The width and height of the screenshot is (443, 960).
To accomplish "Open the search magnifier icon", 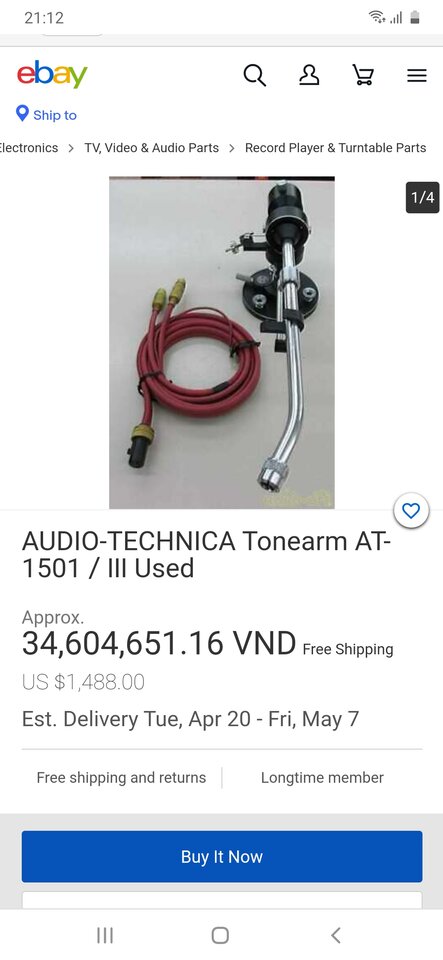I will click(x=255, y=75).
